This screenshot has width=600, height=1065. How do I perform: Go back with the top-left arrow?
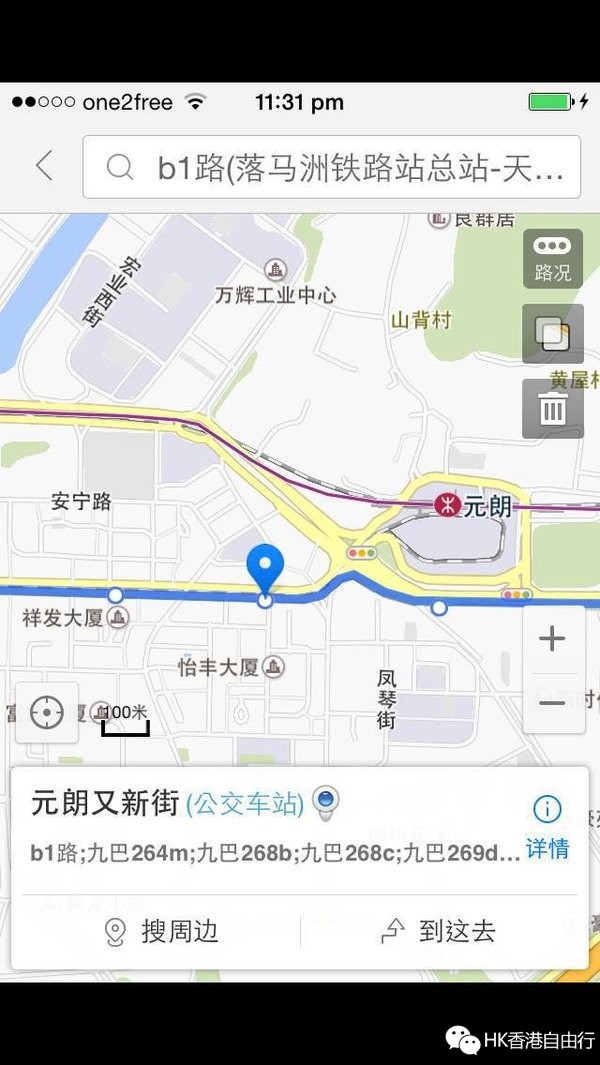tap(44, 166)
